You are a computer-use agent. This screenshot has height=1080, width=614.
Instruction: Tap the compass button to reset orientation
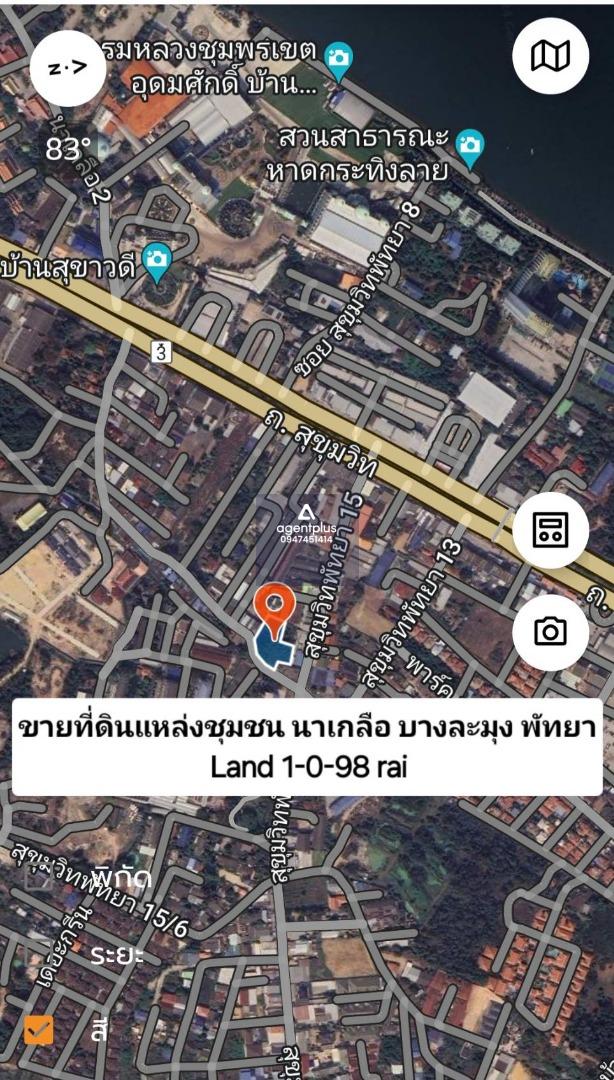tap(68, 68)
